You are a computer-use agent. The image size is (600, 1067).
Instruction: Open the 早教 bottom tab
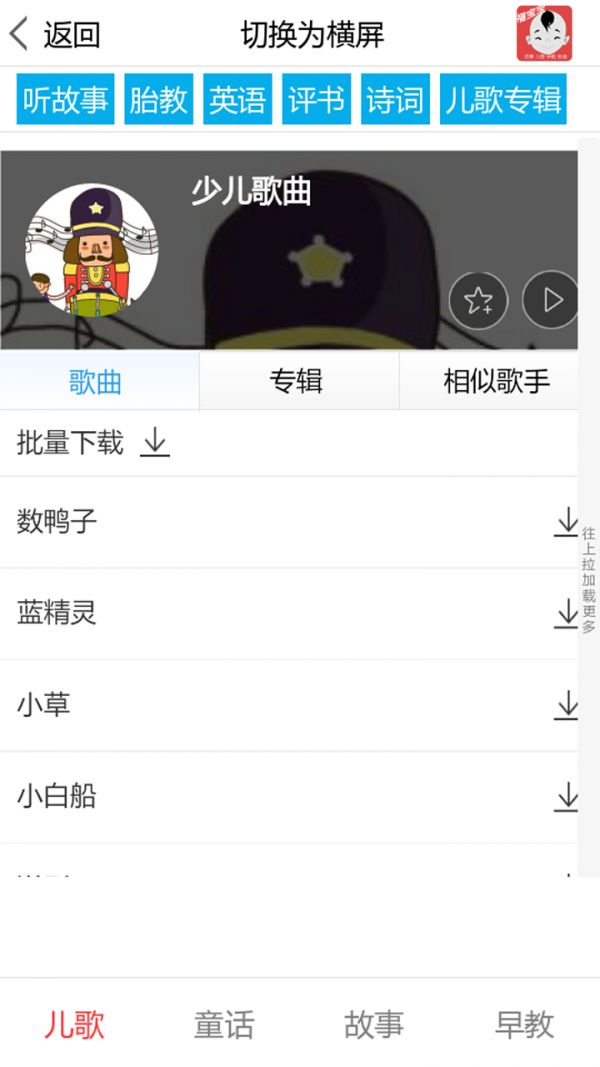click(524, 1025)
